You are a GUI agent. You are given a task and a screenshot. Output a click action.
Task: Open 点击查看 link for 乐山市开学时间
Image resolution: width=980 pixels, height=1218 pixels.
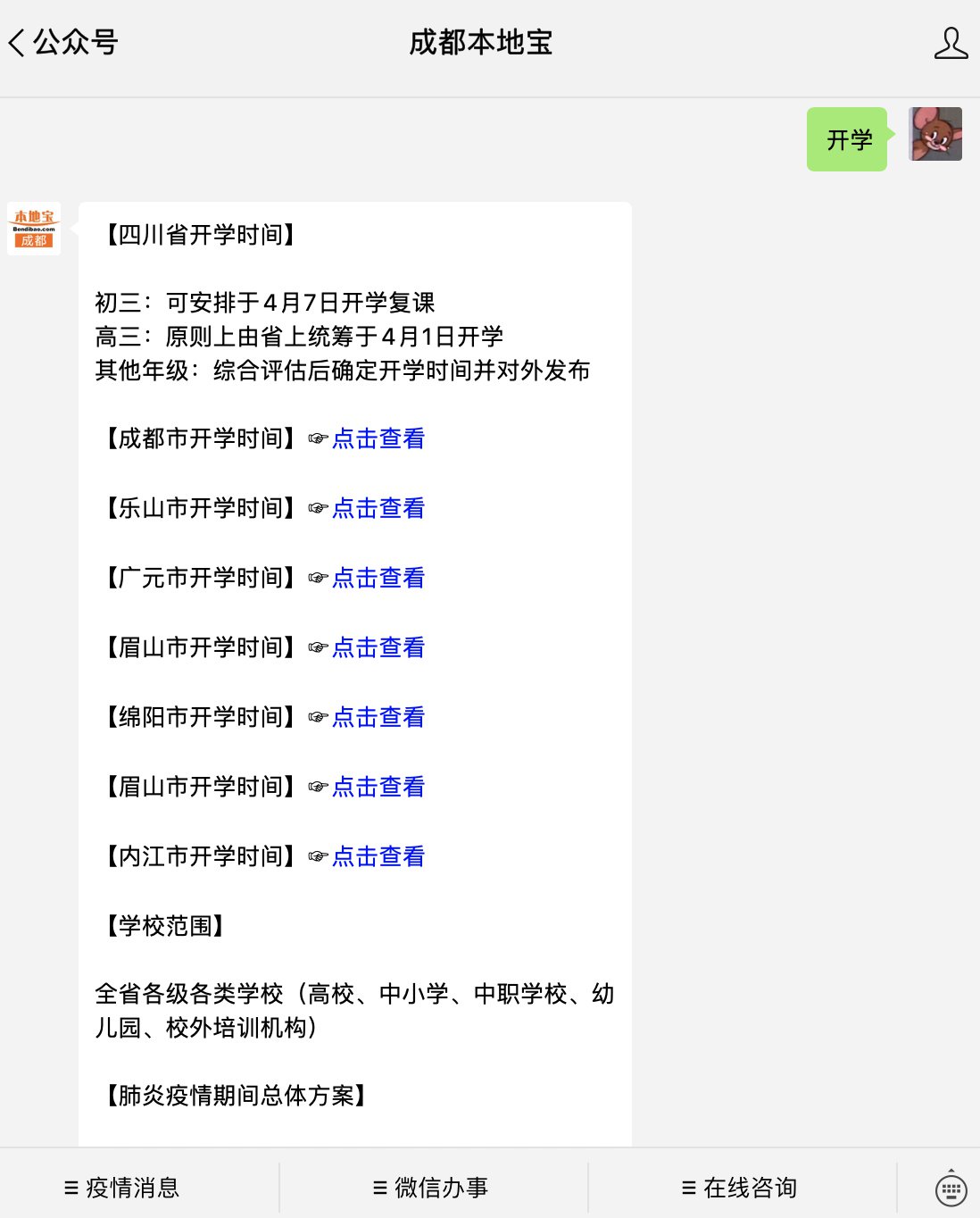point(378,508)
